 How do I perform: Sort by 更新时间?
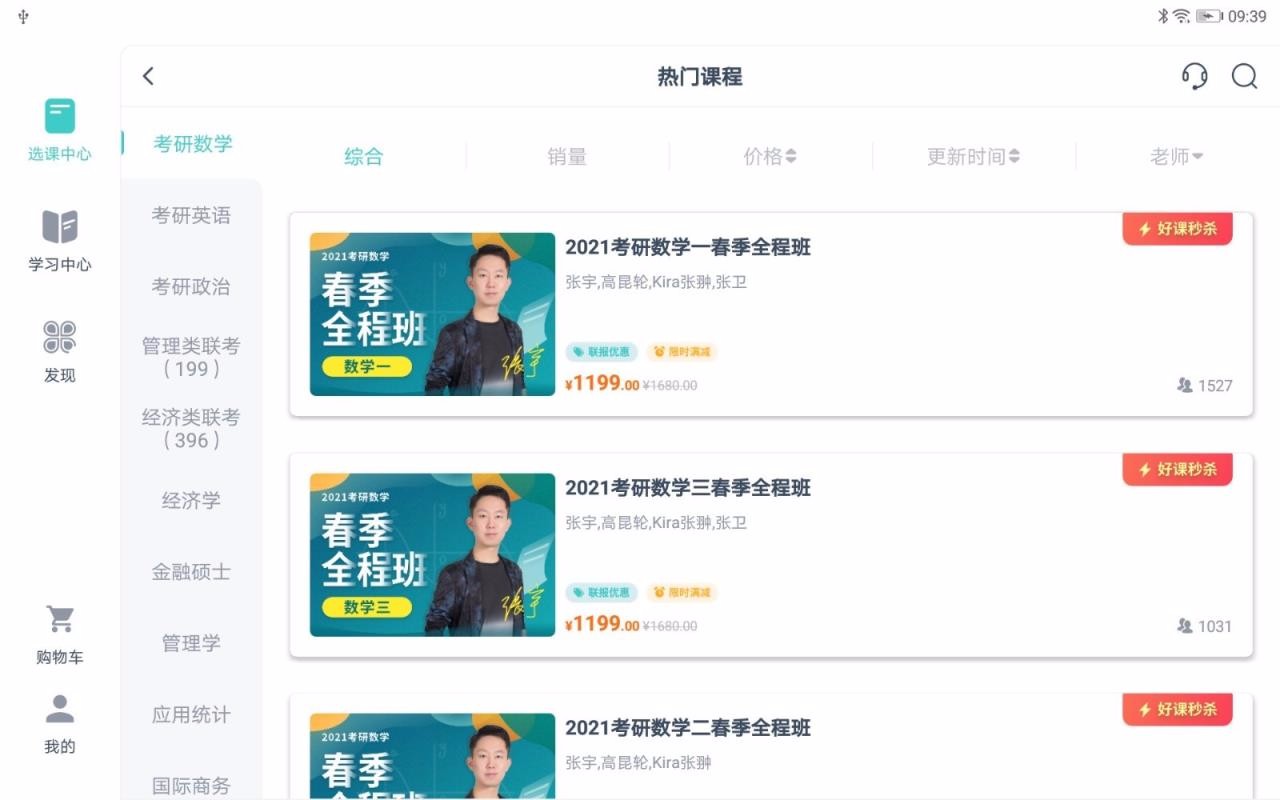pyautogui.click(x=972, y=157)
